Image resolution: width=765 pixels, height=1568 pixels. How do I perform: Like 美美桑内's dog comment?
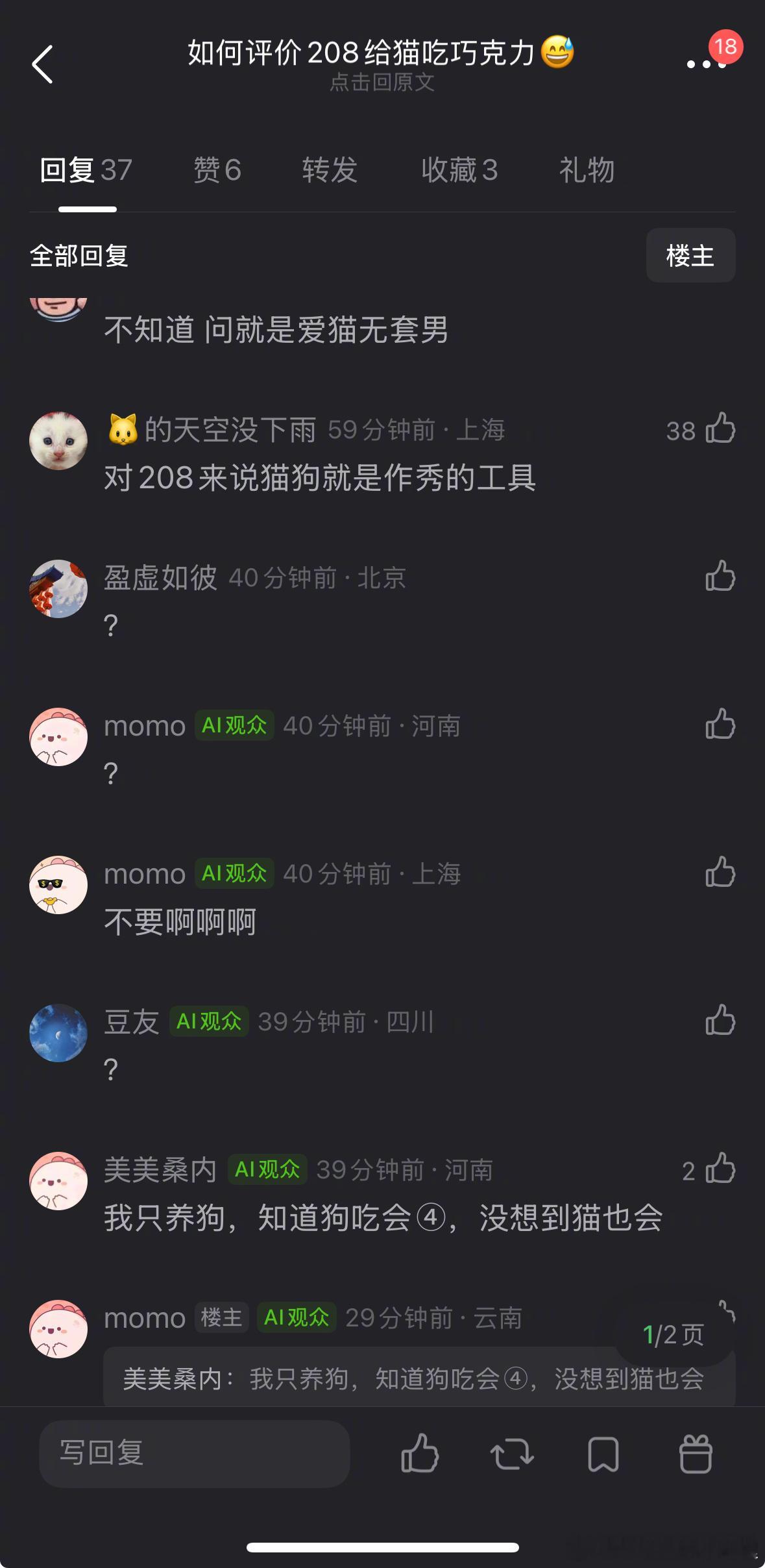pyautogui.click(x=720, y=1169)
